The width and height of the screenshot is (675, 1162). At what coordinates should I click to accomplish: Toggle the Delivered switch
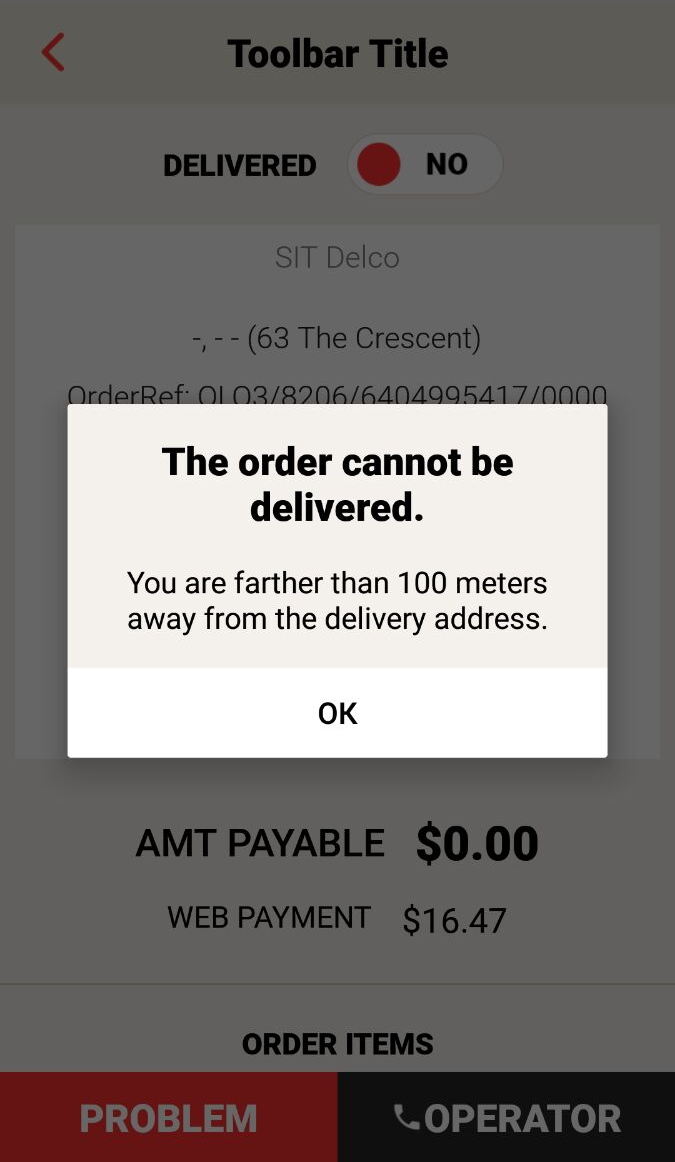click(x=425, y=165)
